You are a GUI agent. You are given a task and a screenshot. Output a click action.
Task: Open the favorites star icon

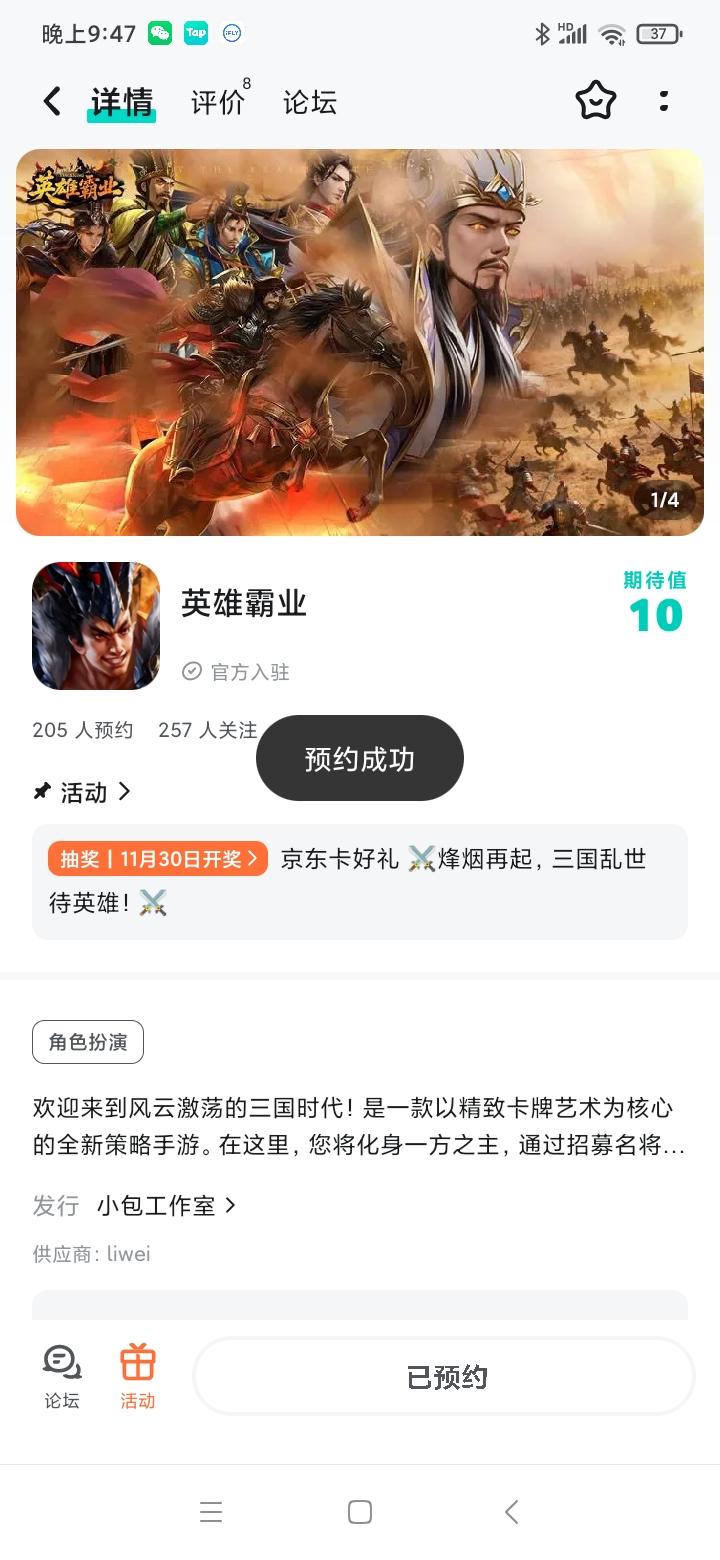point(596,101)
